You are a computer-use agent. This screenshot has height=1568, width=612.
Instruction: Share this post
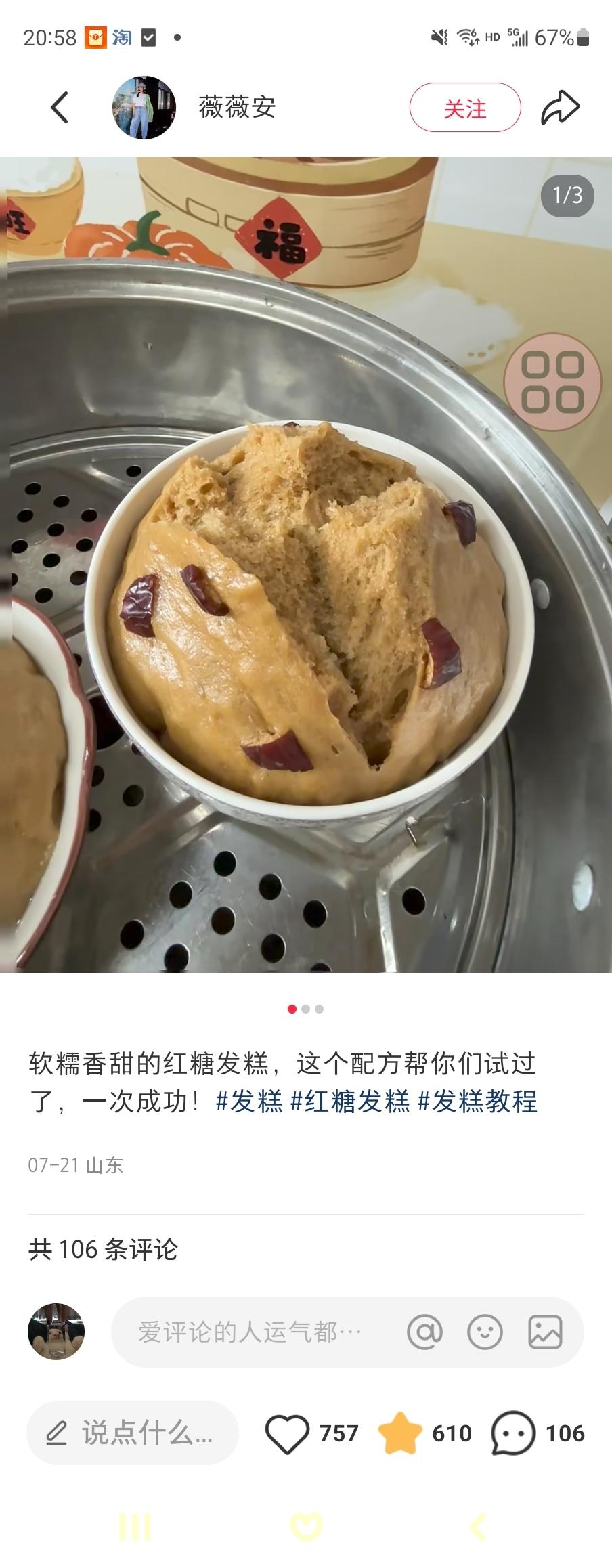(560, 108)
